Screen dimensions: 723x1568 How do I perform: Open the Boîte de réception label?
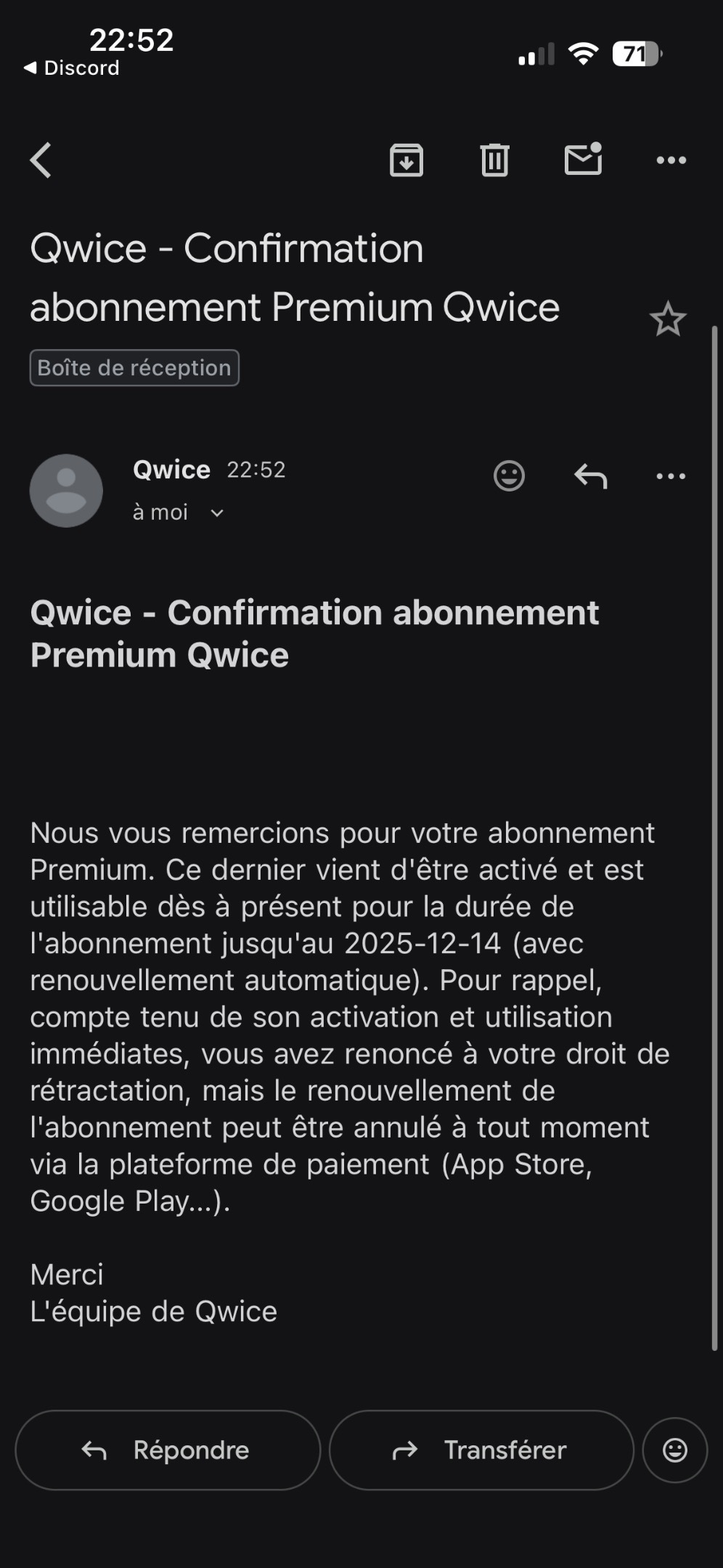[134, 368]
